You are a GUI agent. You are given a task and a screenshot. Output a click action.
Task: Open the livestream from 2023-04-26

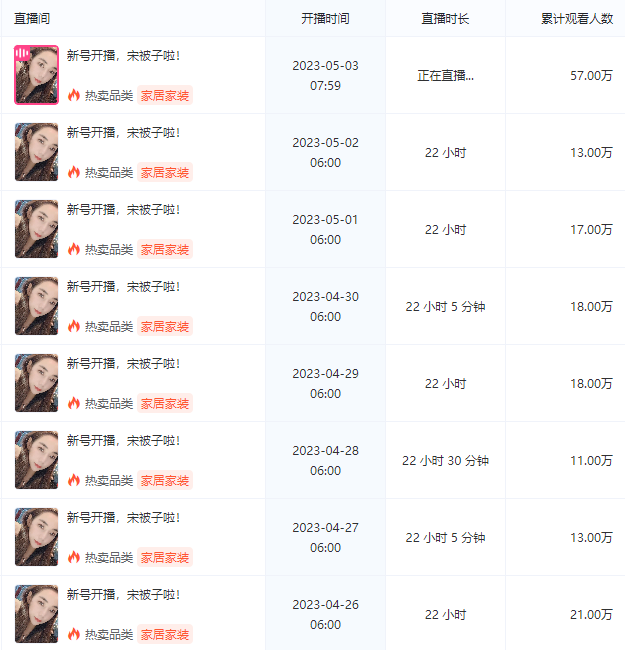pyautogui.click(x=123, y=595)
